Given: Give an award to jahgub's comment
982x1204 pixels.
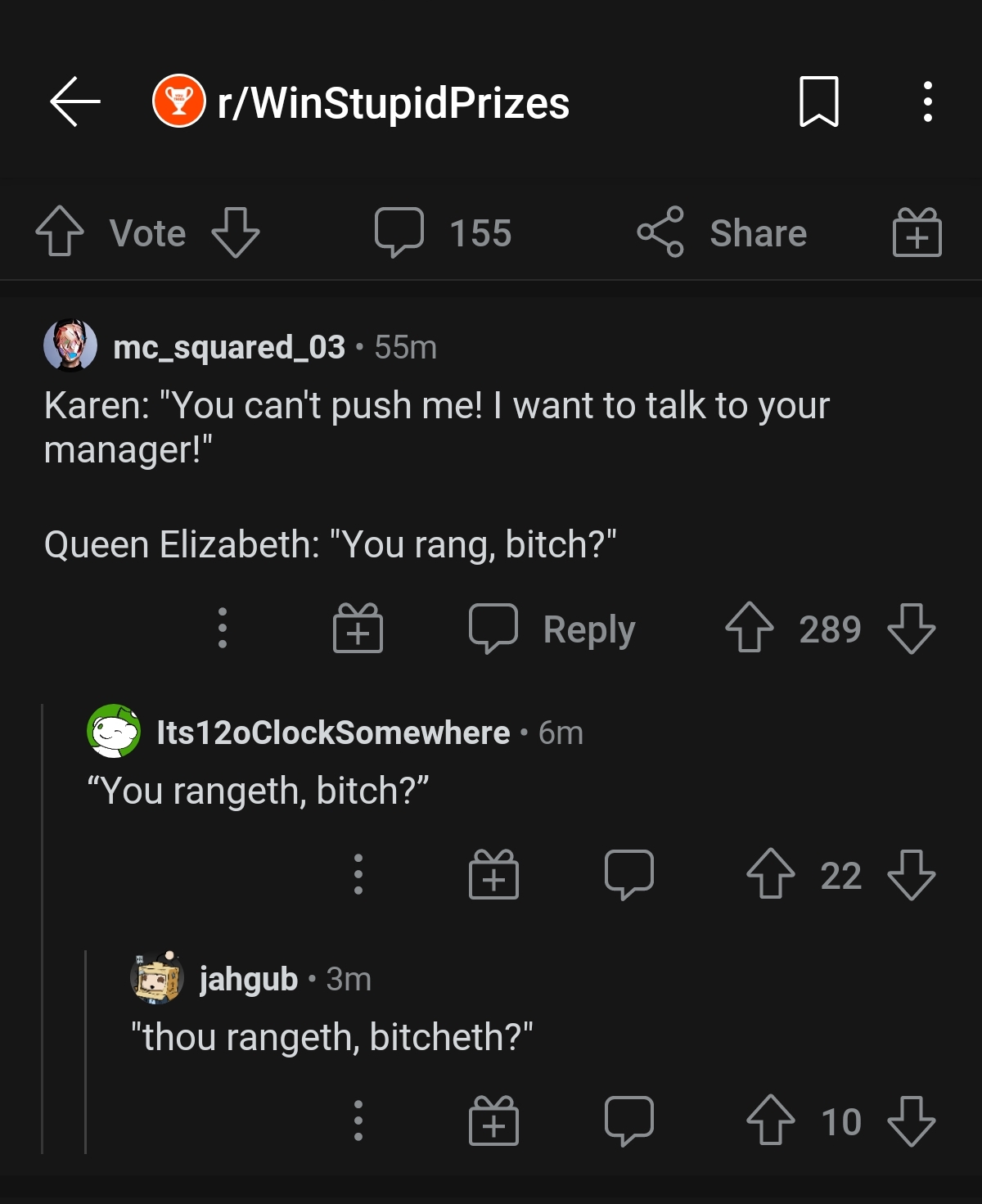Looking at the screenshot, I should (493, 1121).
